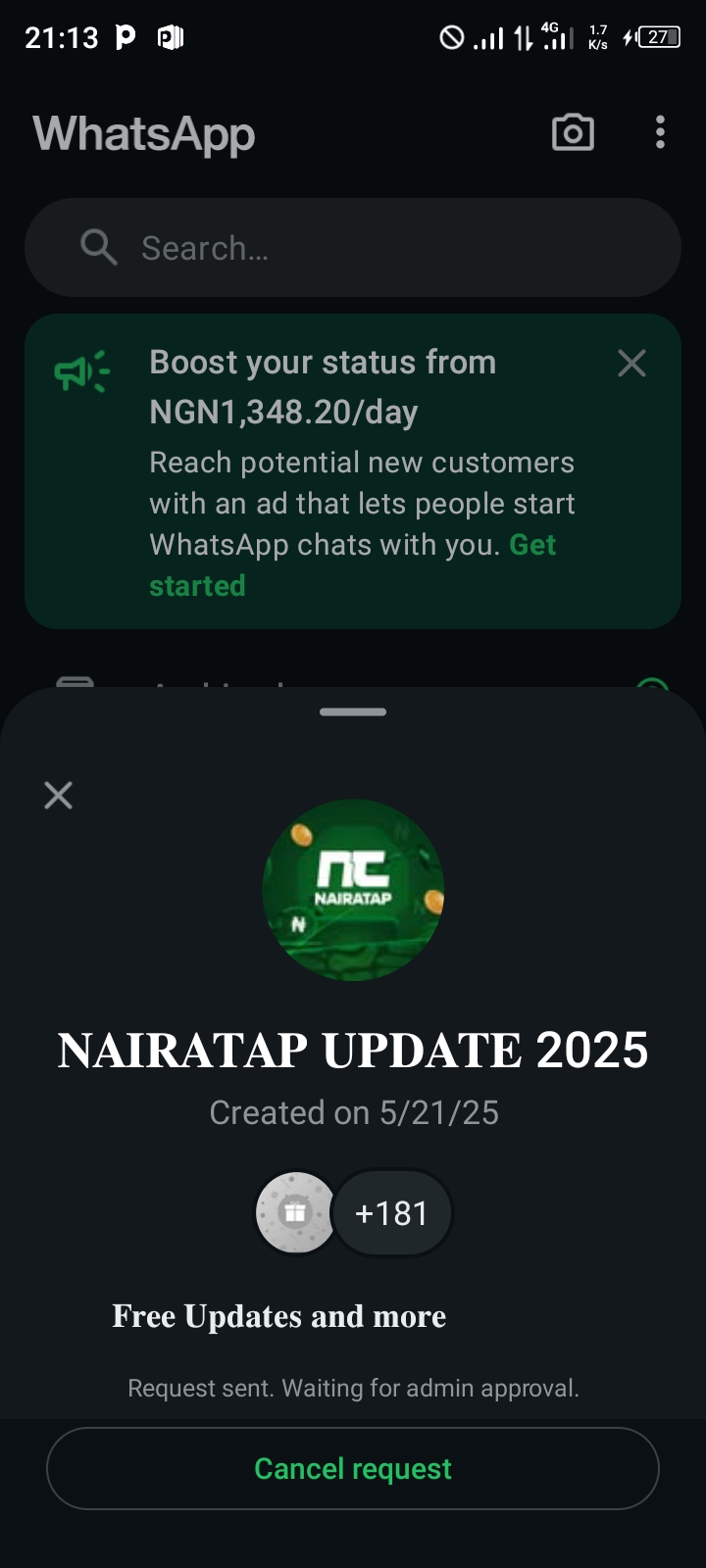Cancel the group join request
The width and height of the screenshot is (706, 1568).
tap(352, 1468)
